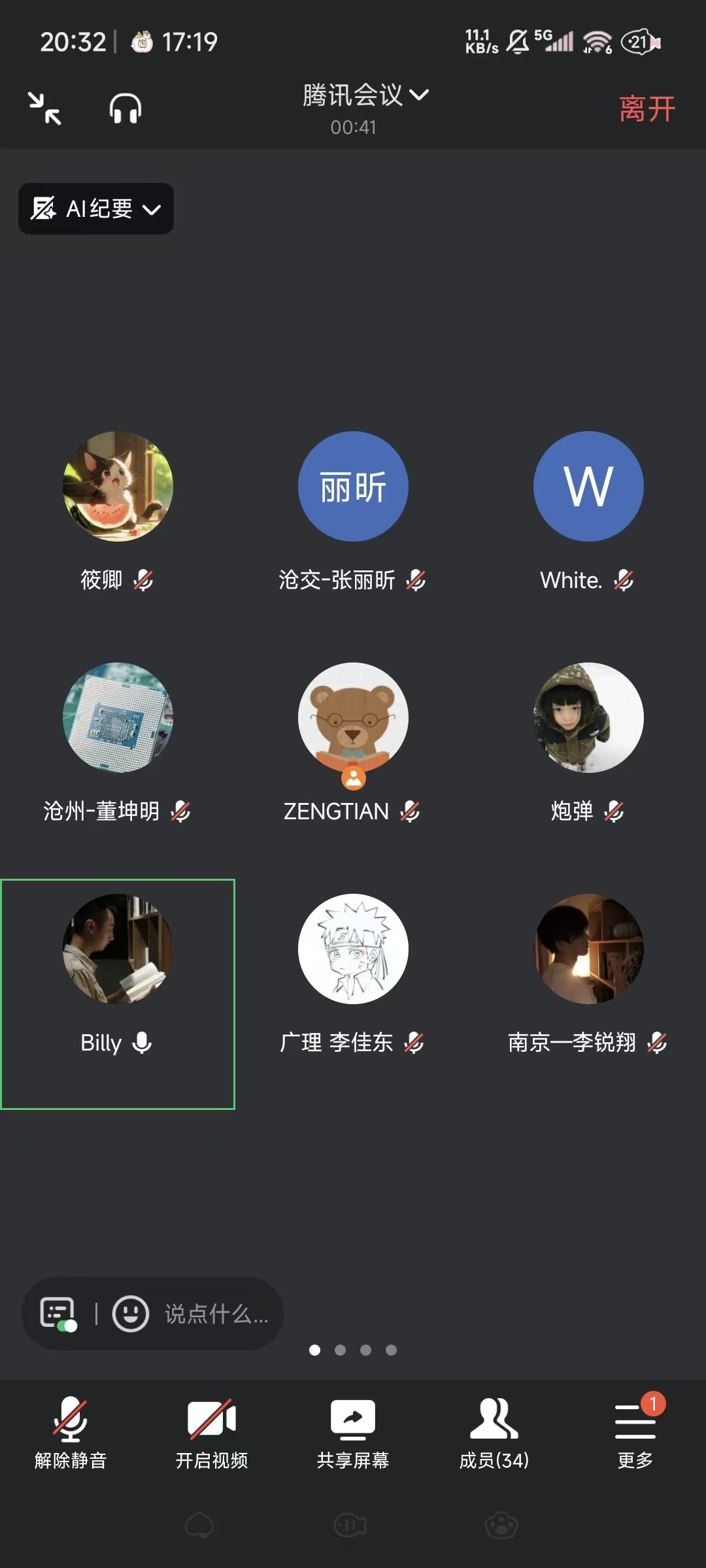Viewport: 706px width, 1568px height.
Task: Expand the AI纪要 menu
Action: (96, 209)
